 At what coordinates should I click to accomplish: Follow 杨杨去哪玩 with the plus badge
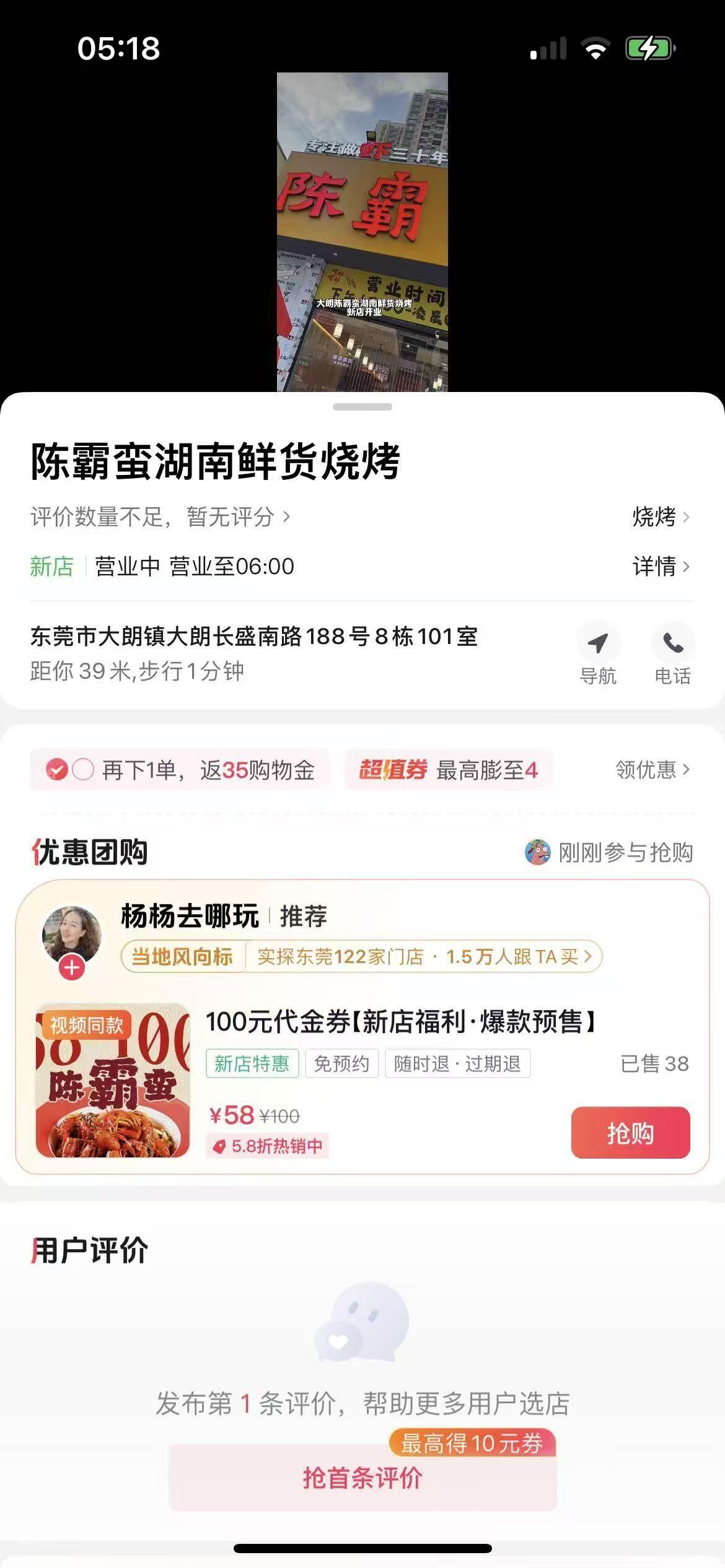tap(72, 967)
